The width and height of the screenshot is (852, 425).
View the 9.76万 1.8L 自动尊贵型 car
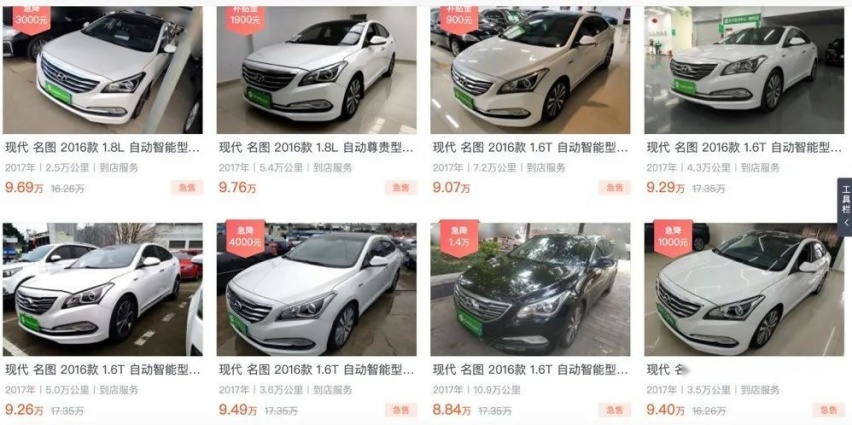[316, 147]
